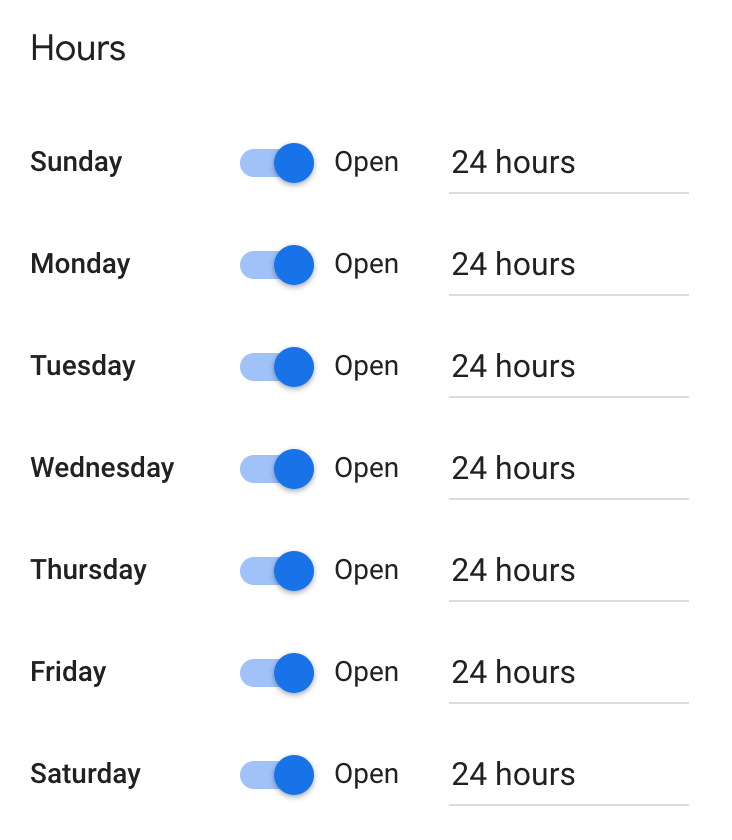This screenshot has height=840, width=732.
Task: Disable the Tuesday Open toggle
Action: [x=276, y=367]
